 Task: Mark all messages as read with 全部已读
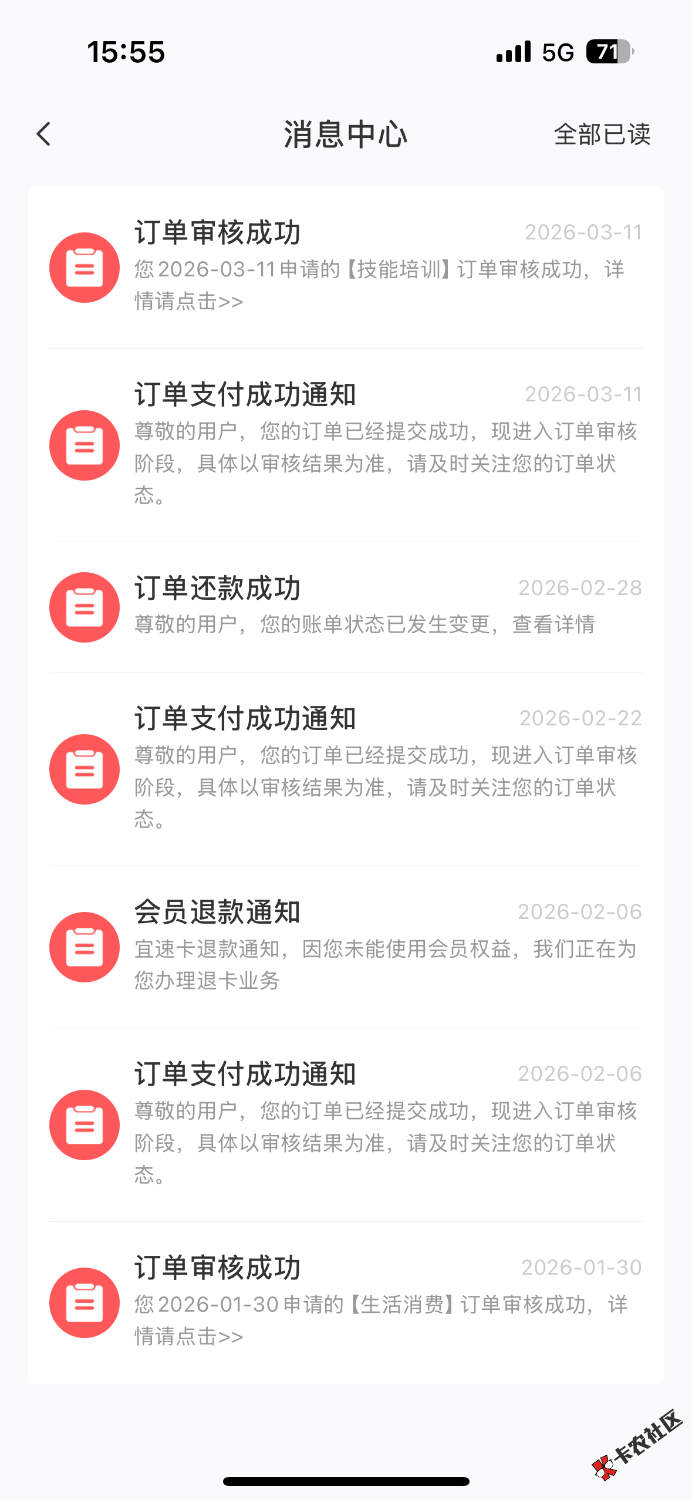tap(602, 134)
